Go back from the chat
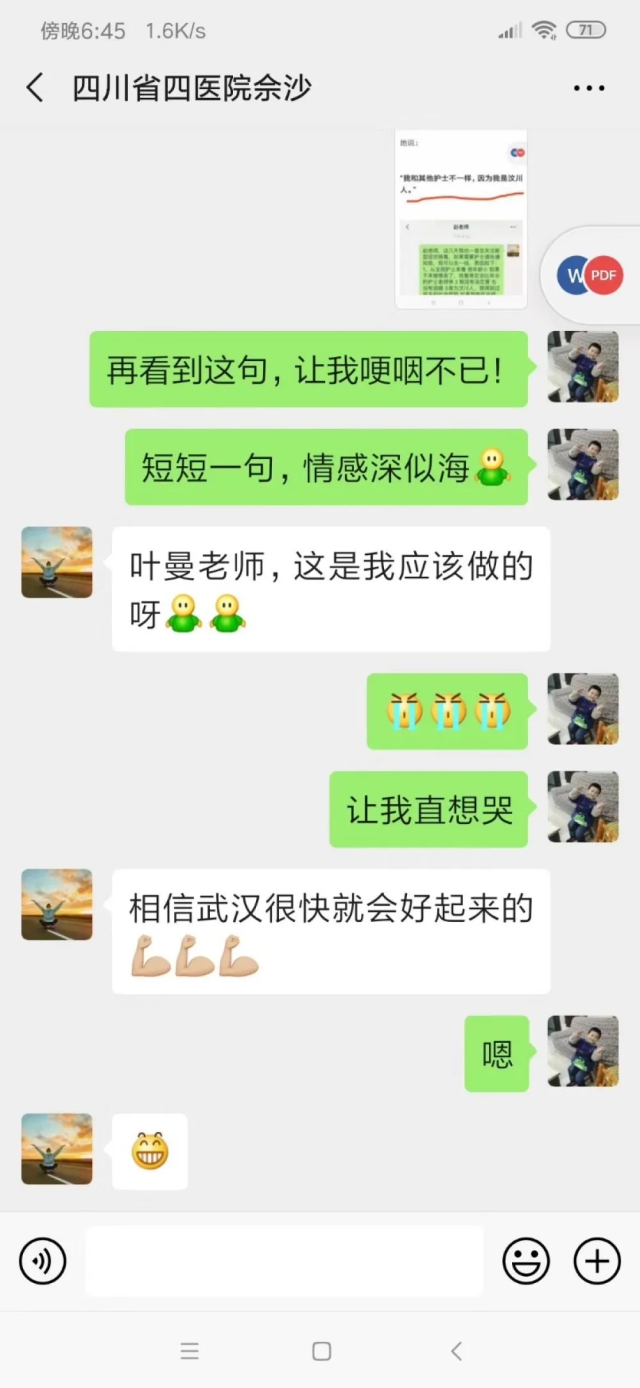This screenshot has height=1388, width=640. point(35,88)
